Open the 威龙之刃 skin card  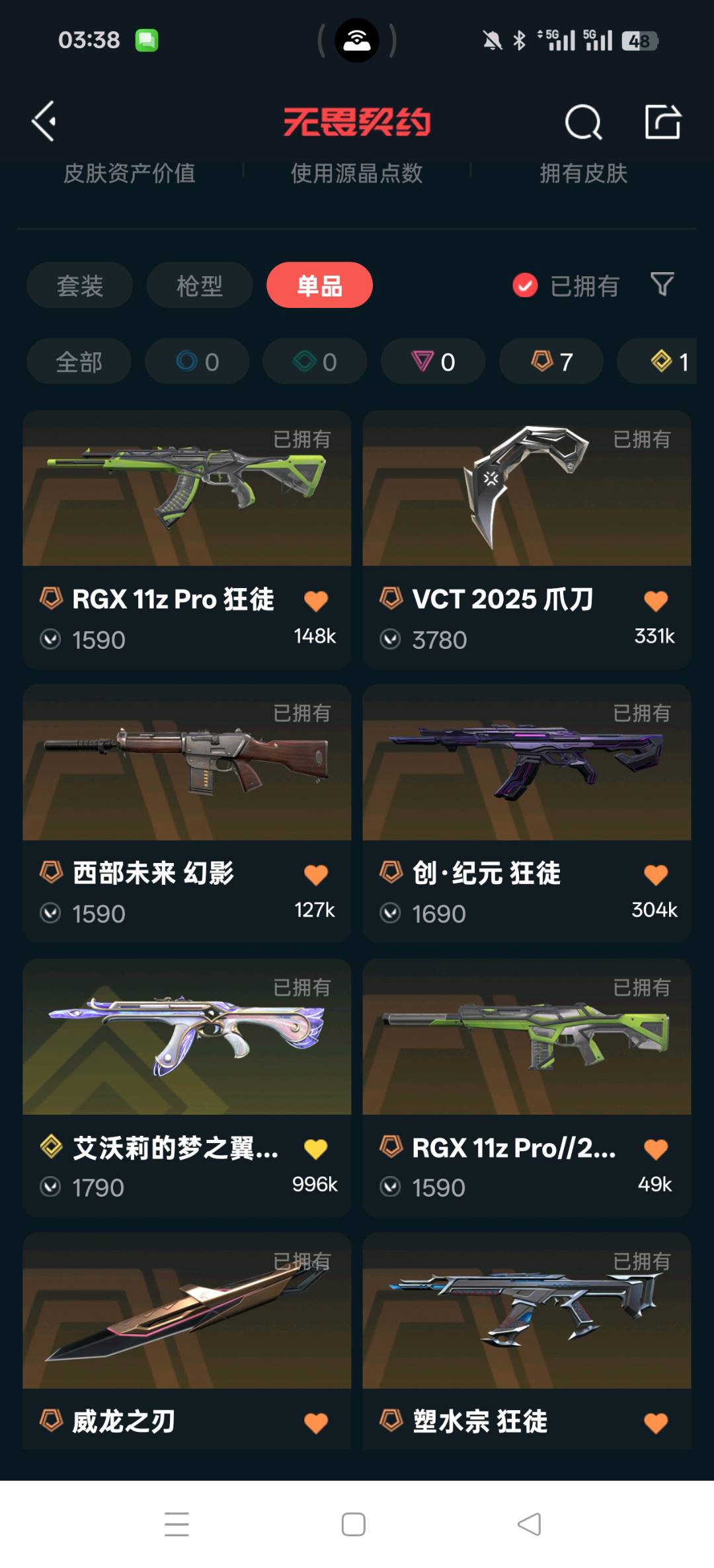(186, 1312)
